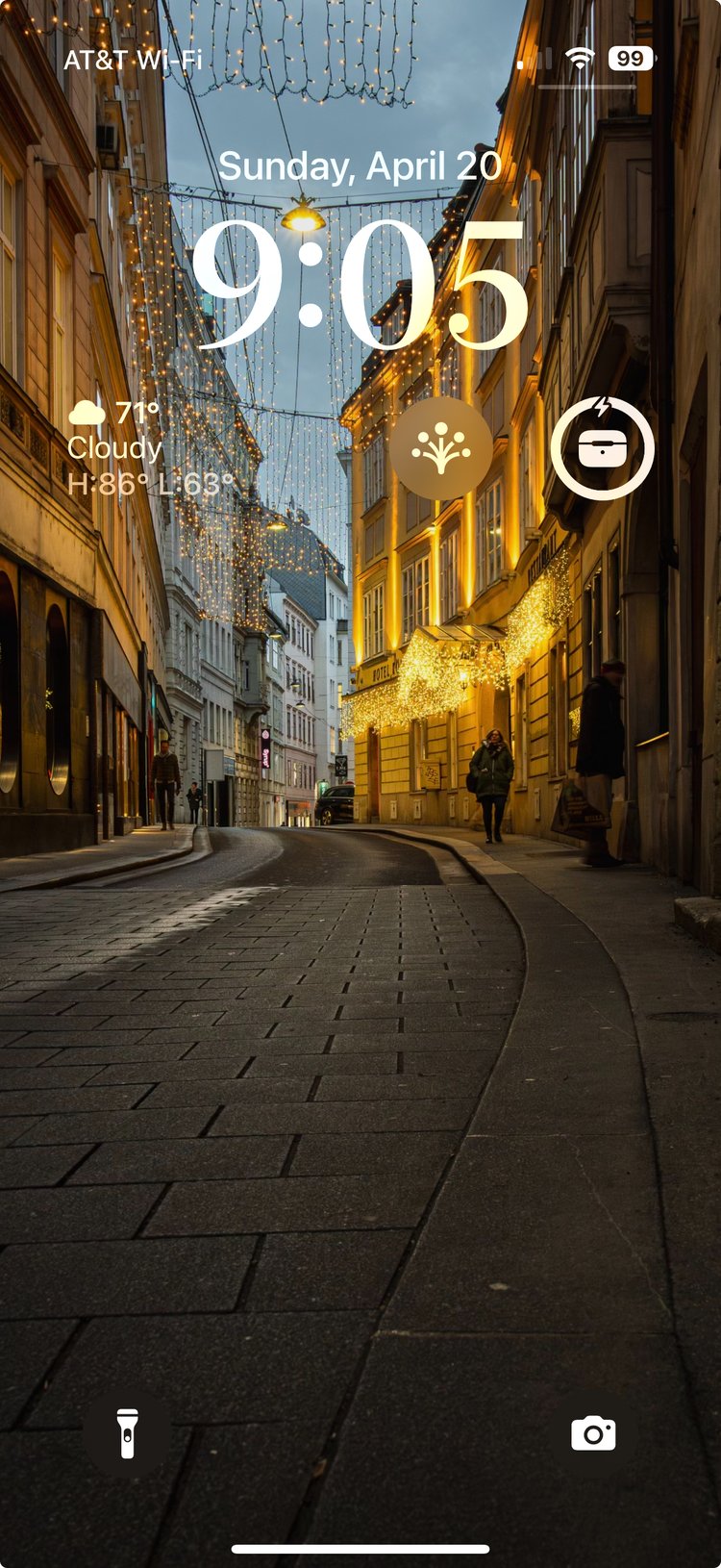Tap the fountain-shaped circular widget

point(441,448)
